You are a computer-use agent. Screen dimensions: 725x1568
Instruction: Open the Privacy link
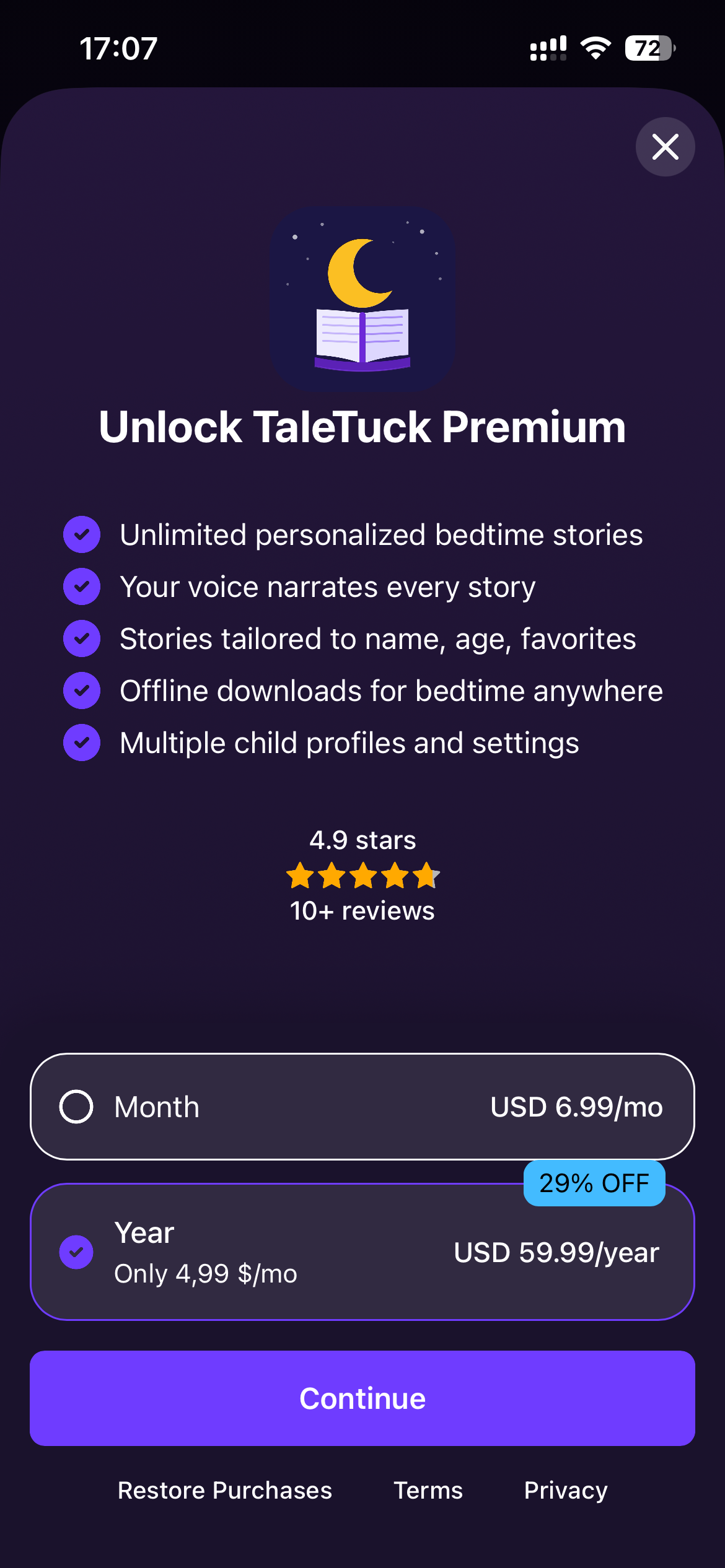566,1491
